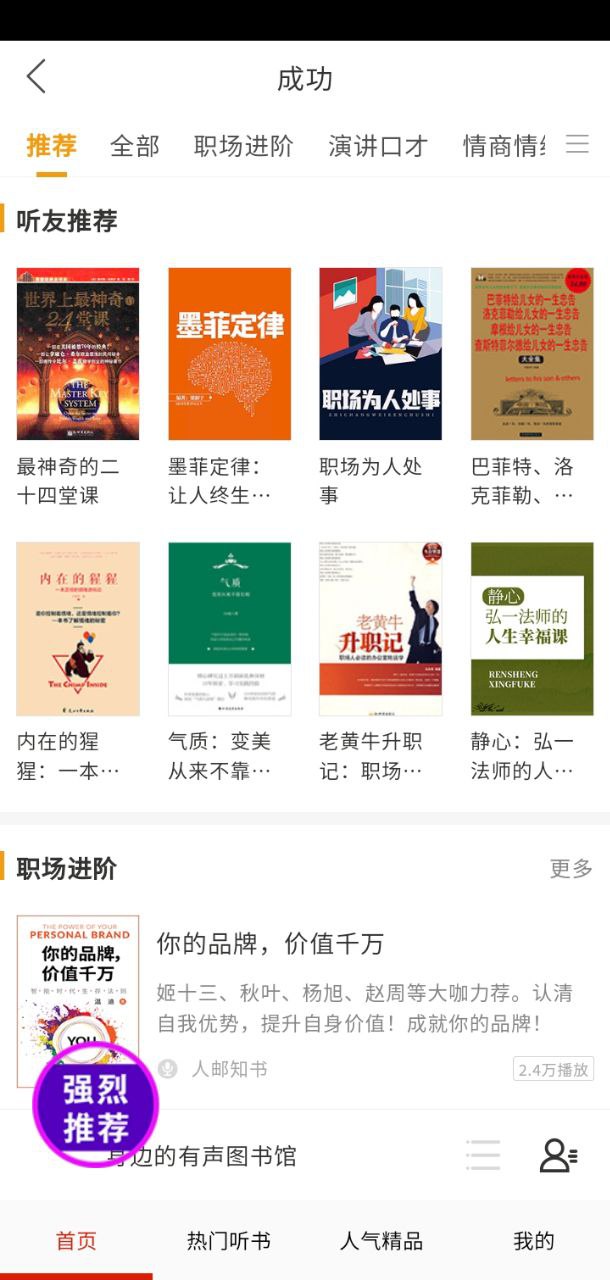Open the 人气精品 tab
Image resolution: width=610 pixels, height=1280 pixels.
click(x=381, y=1241)
